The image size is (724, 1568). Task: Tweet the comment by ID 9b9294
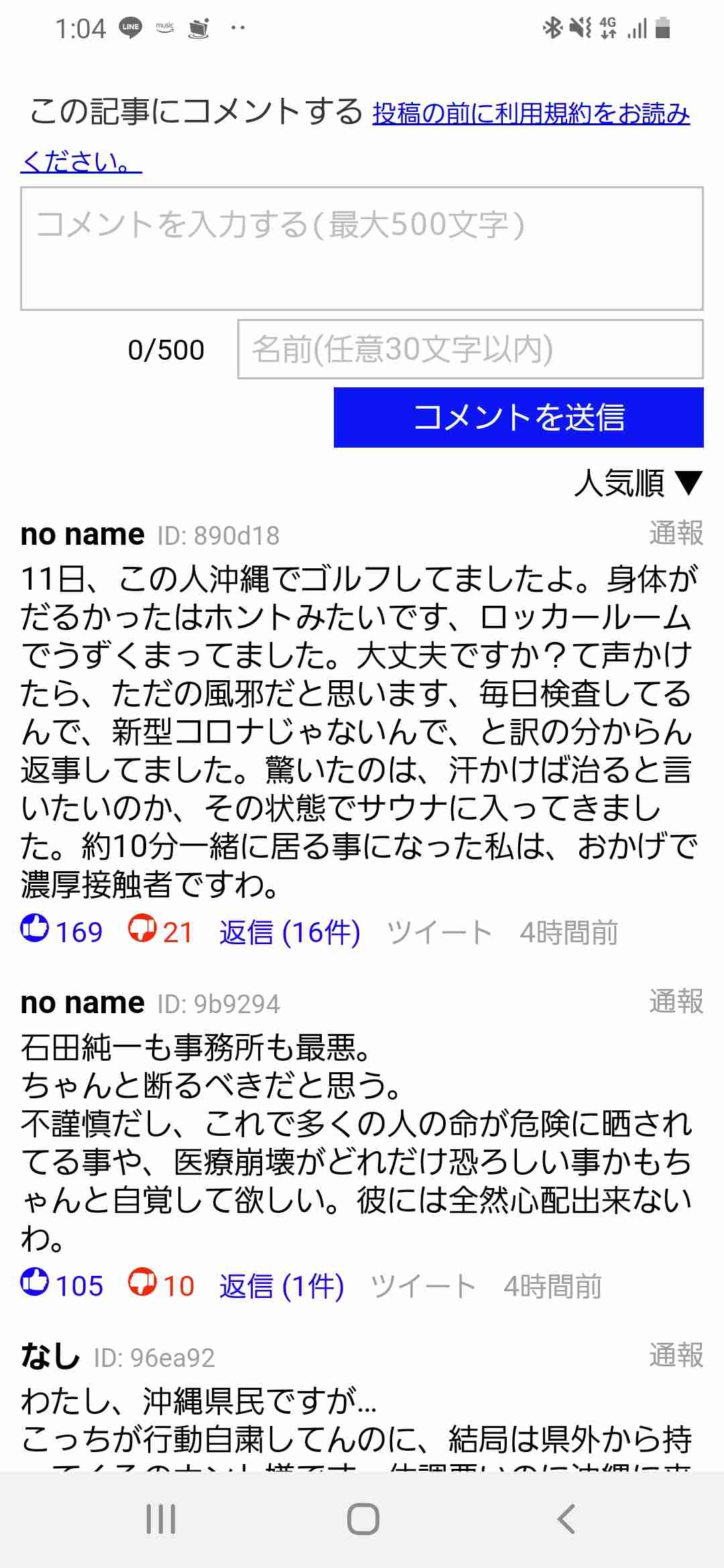pyautogui.click(x=423, y=1286)
